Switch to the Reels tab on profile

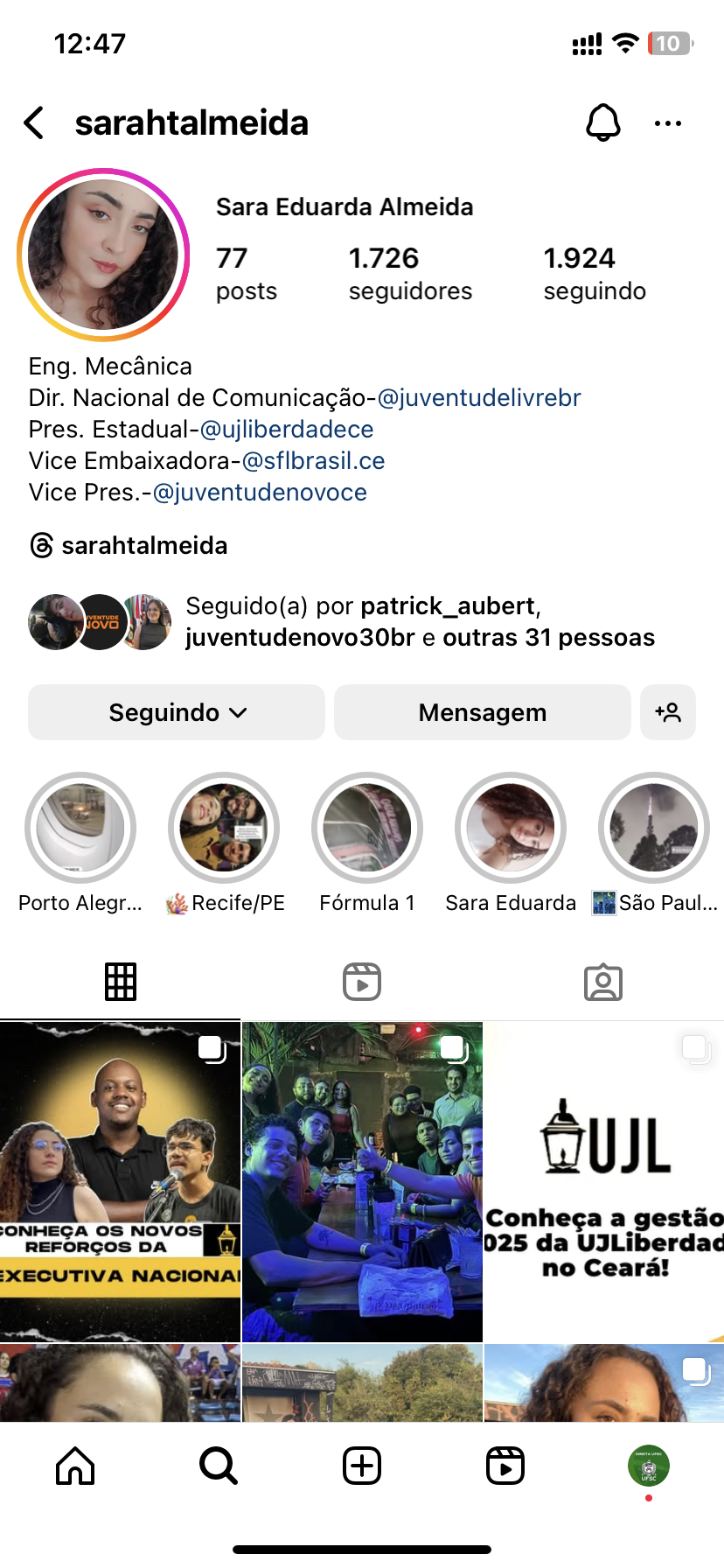362,982
